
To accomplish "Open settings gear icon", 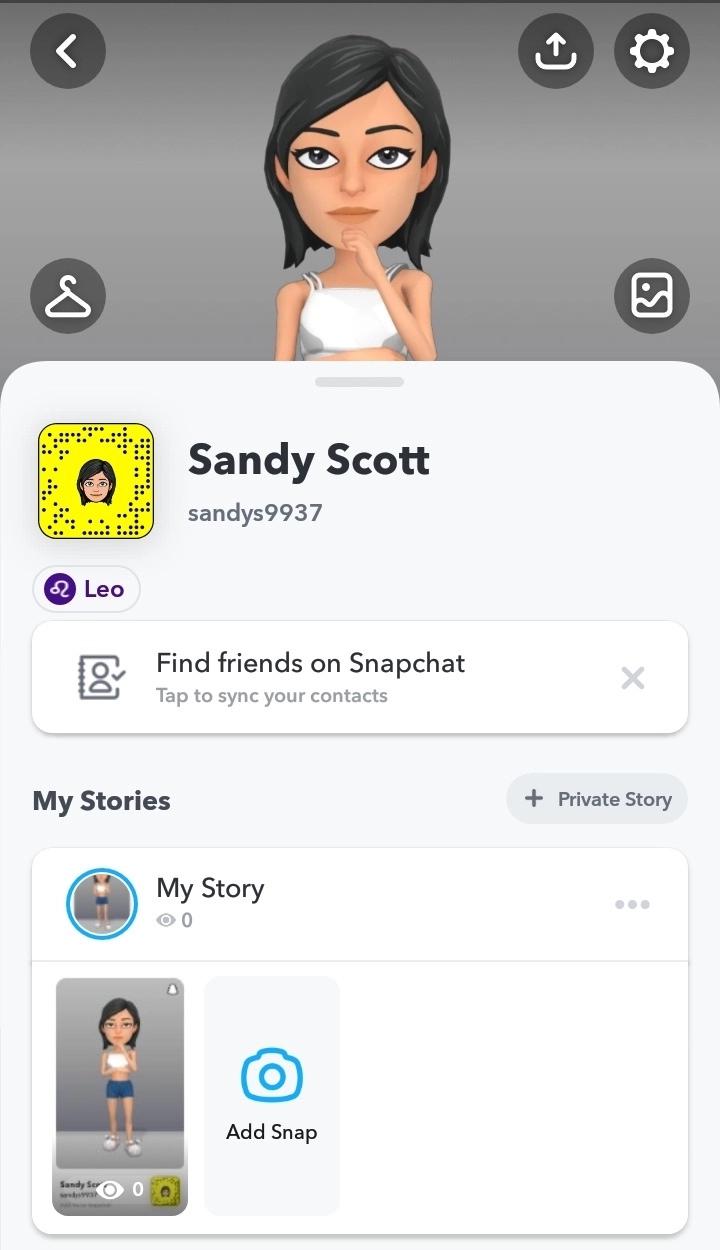I will click(651, 50).
